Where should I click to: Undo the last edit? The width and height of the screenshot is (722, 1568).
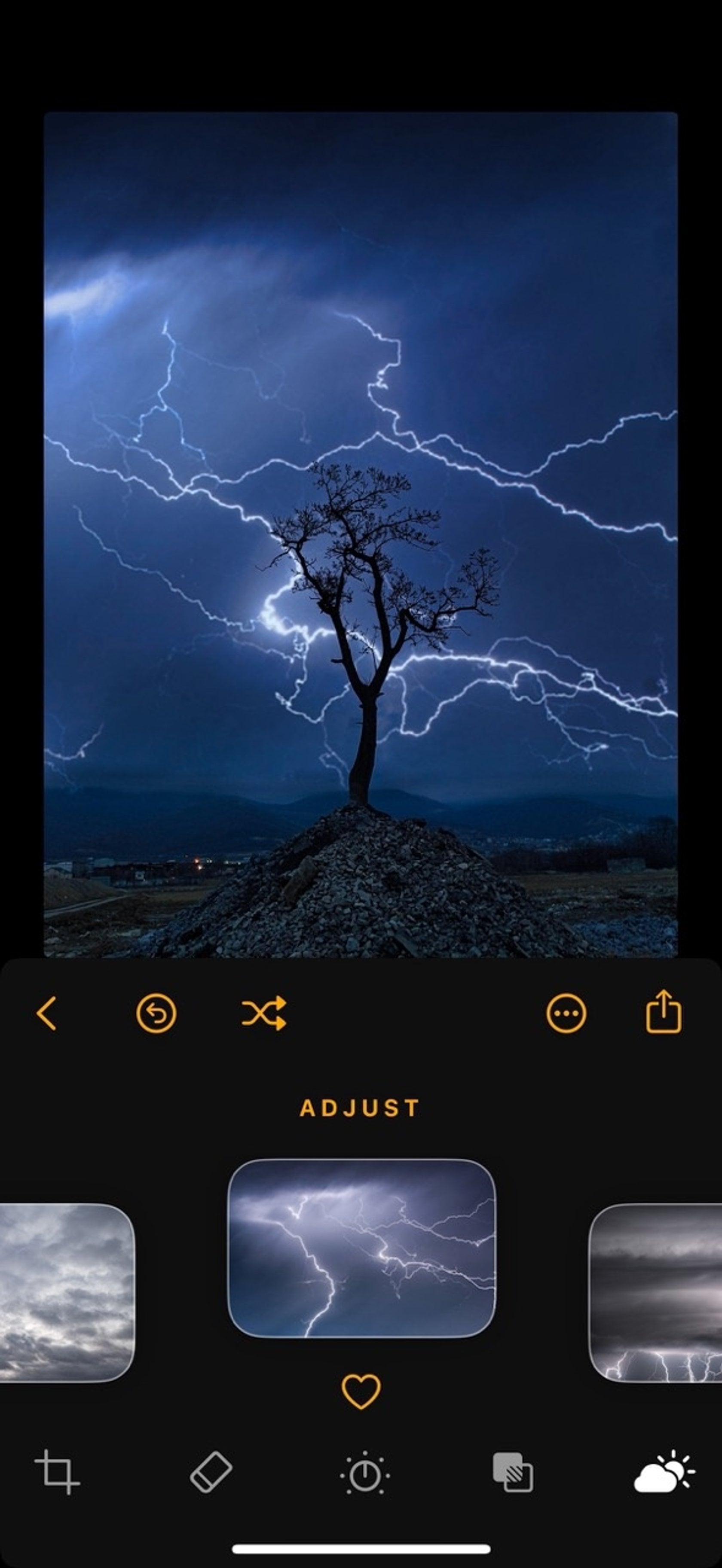coord(156,1014)
